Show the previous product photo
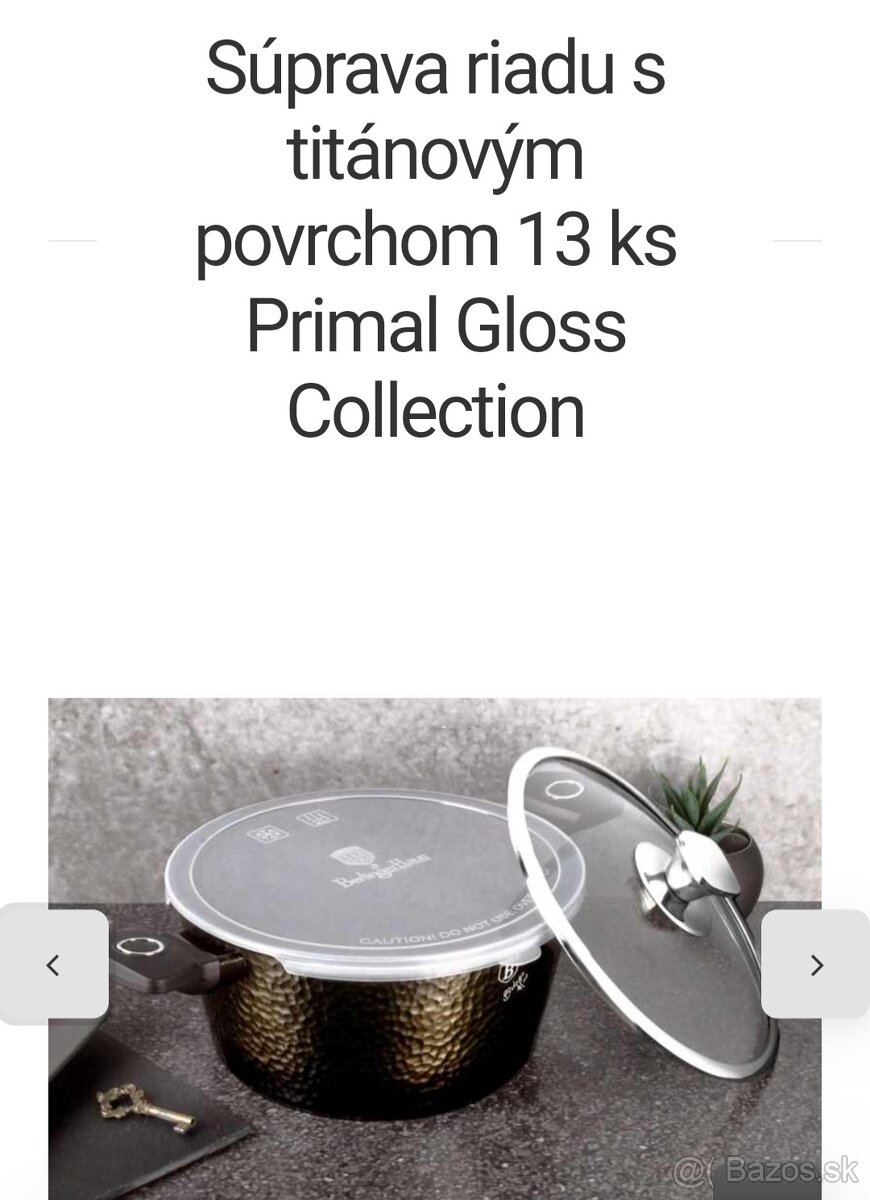870x1200 pixels. coord(53,965)
